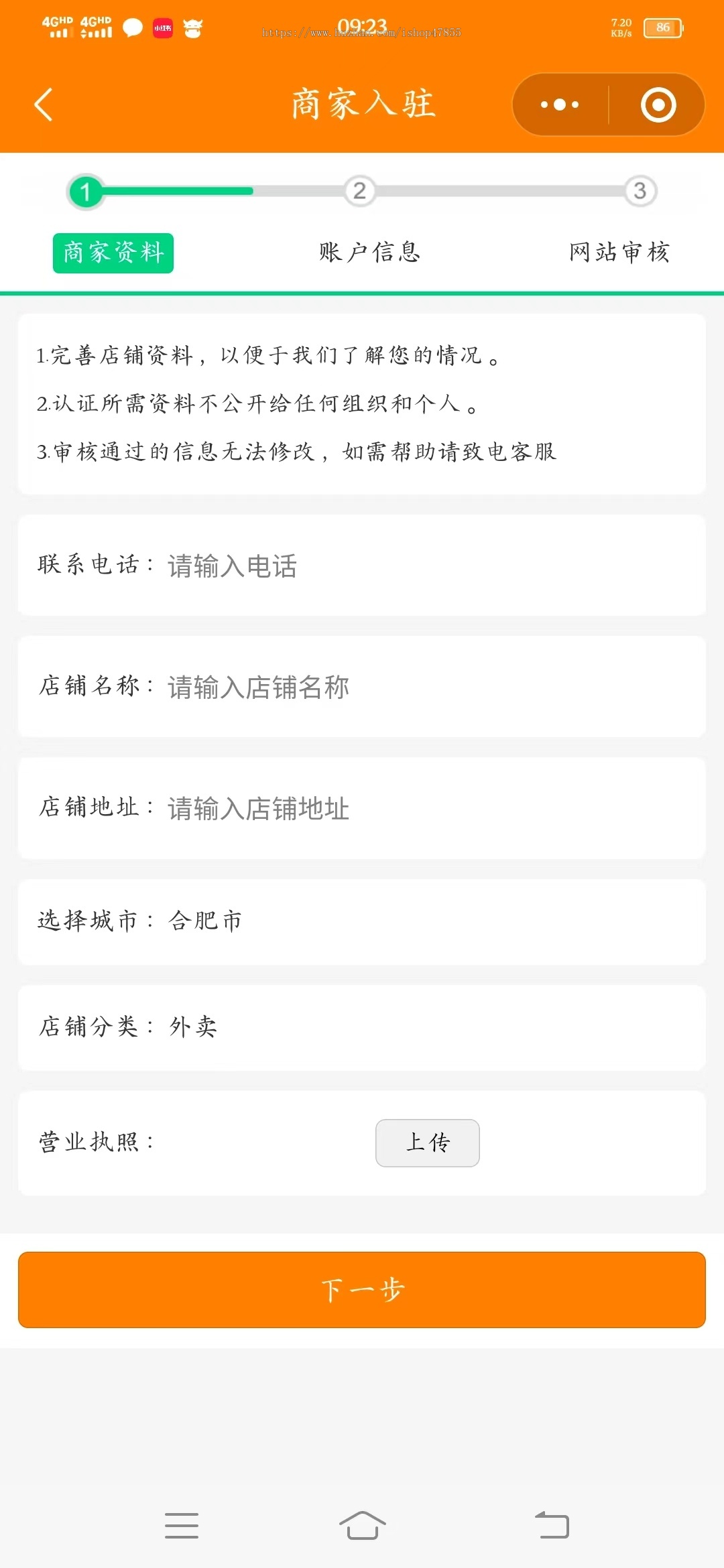Tap step indicator 2 on the progress bar
This screenshot has height=1568, width=724.
coord(360,191)
